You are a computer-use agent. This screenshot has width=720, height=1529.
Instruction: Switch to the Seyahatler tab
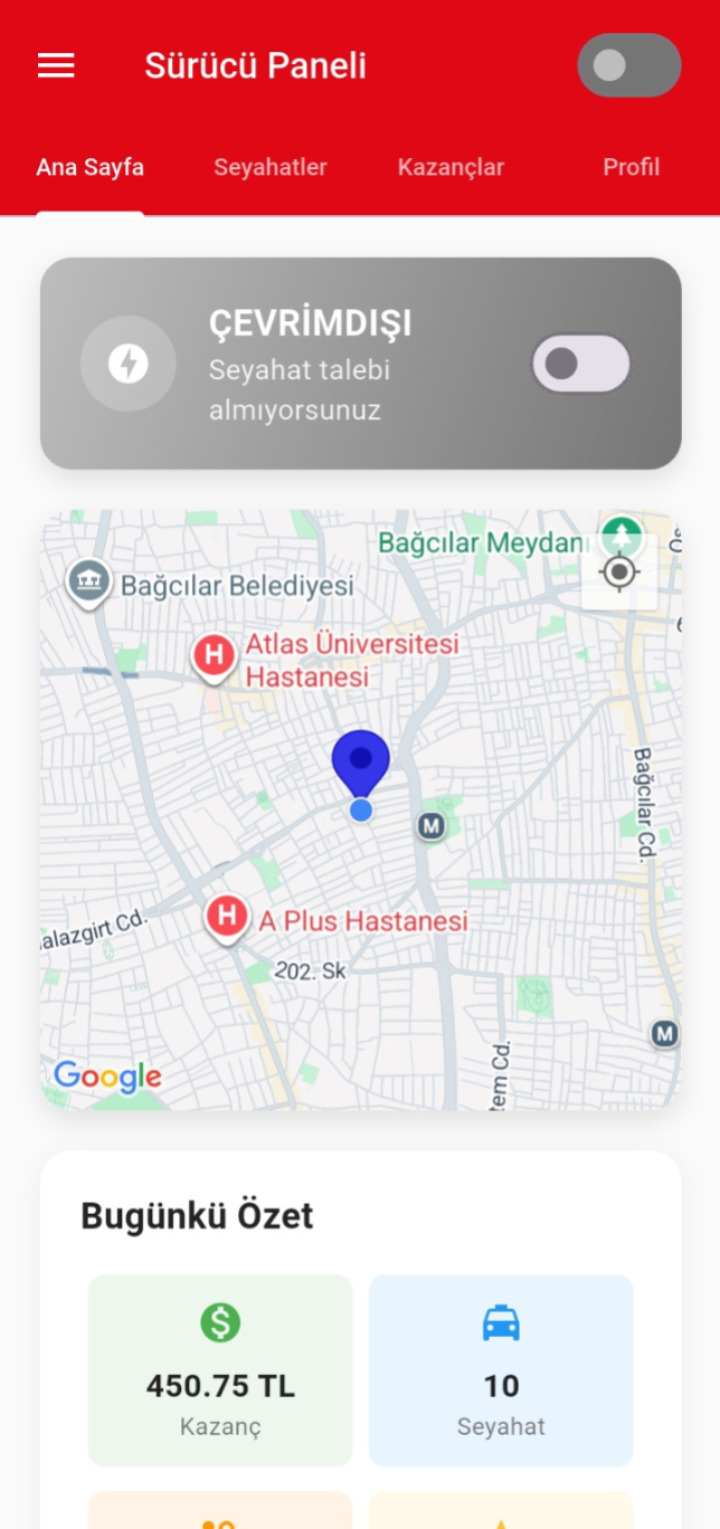[269, 167]
